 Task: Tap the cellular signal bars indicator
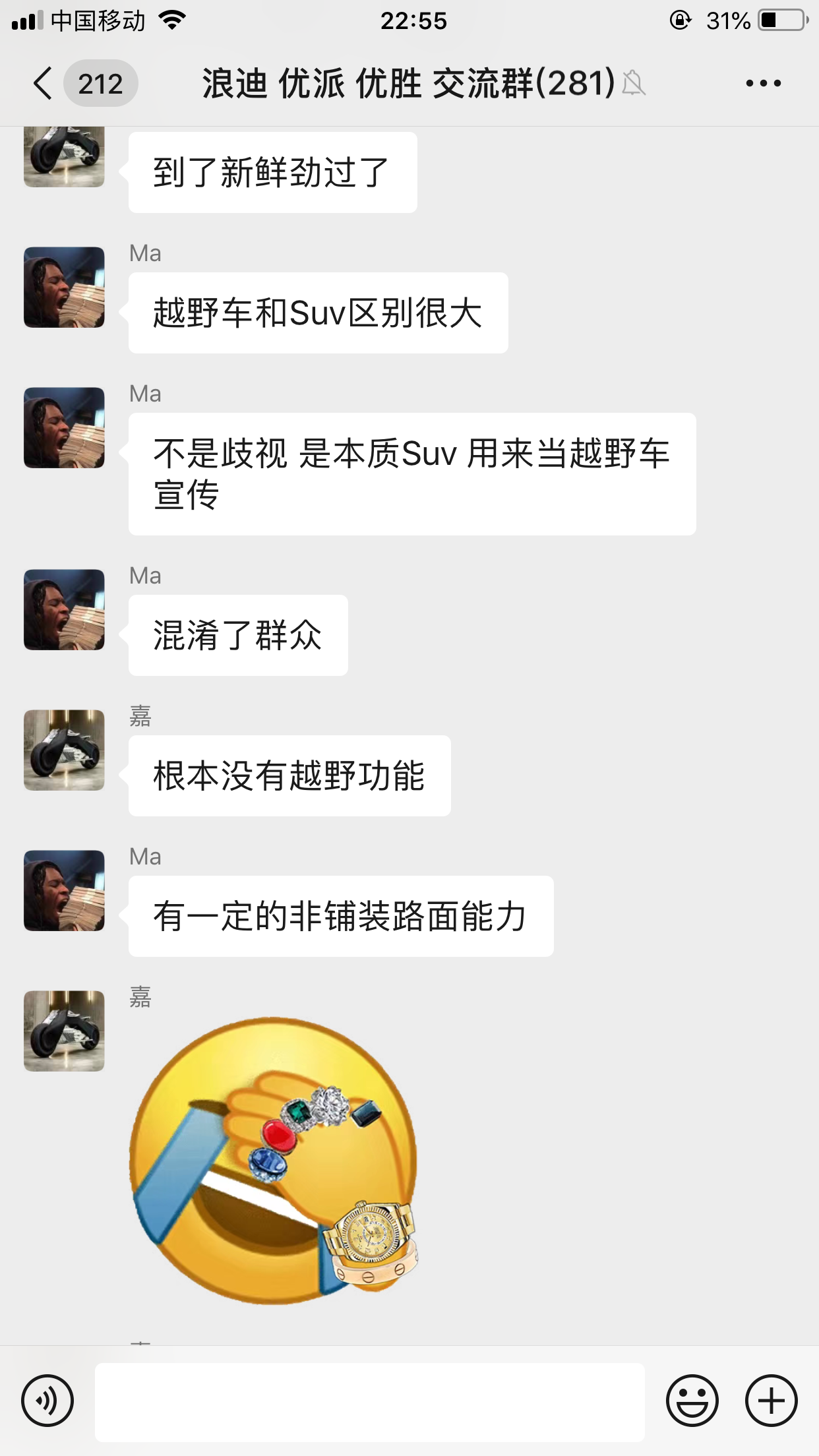[x=26, y=19]
